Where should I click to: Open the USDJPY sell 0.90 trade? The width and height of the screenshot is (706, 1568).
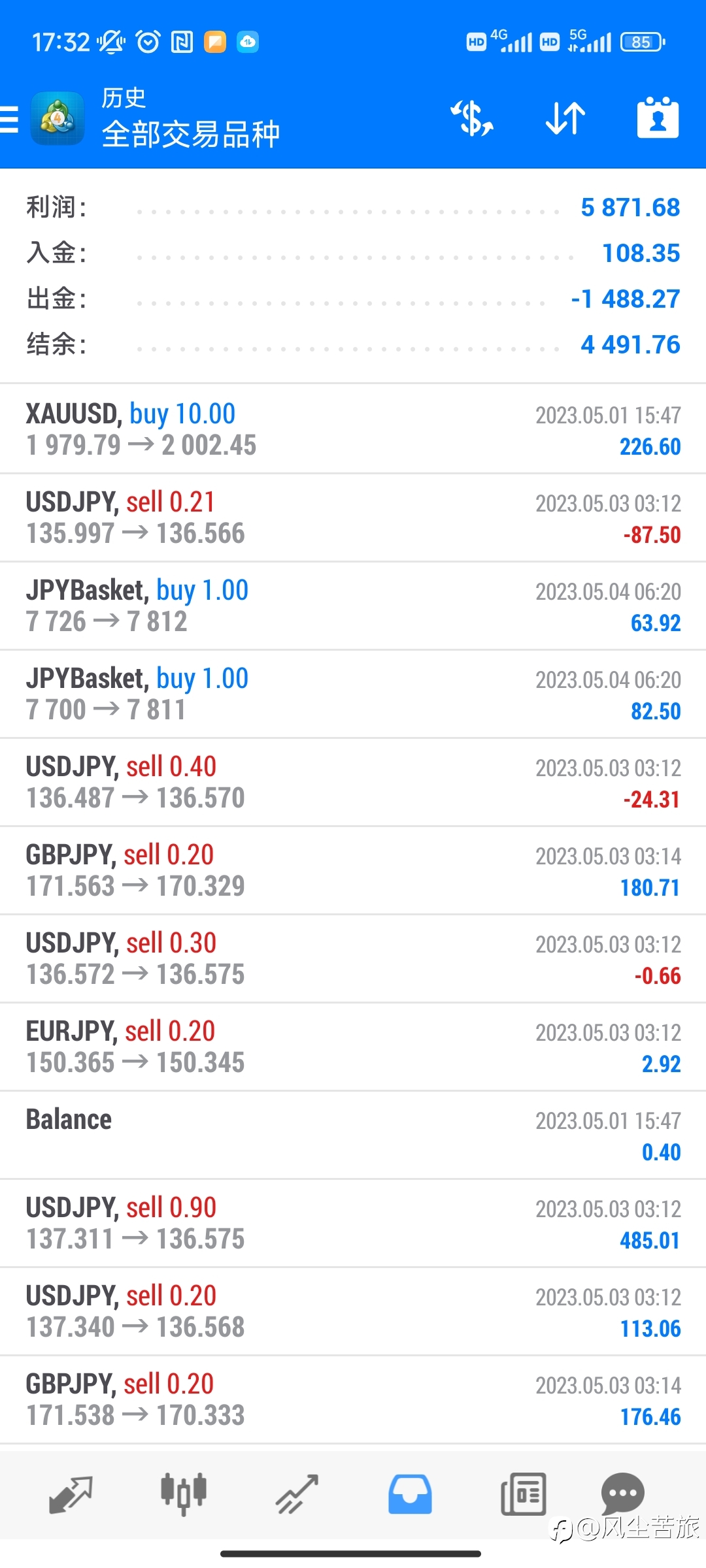[x=353, y=1223]
